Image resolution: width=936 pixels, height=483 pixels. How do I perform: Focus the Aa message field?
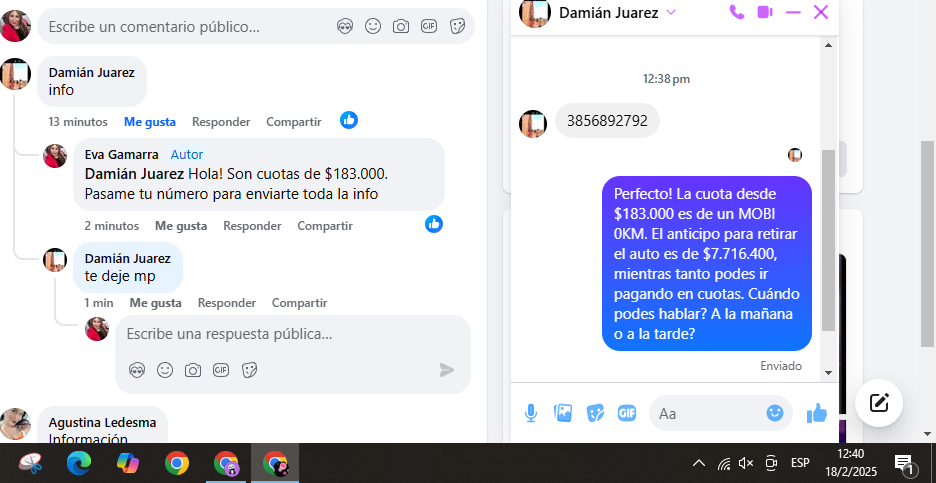pos(708,413)
